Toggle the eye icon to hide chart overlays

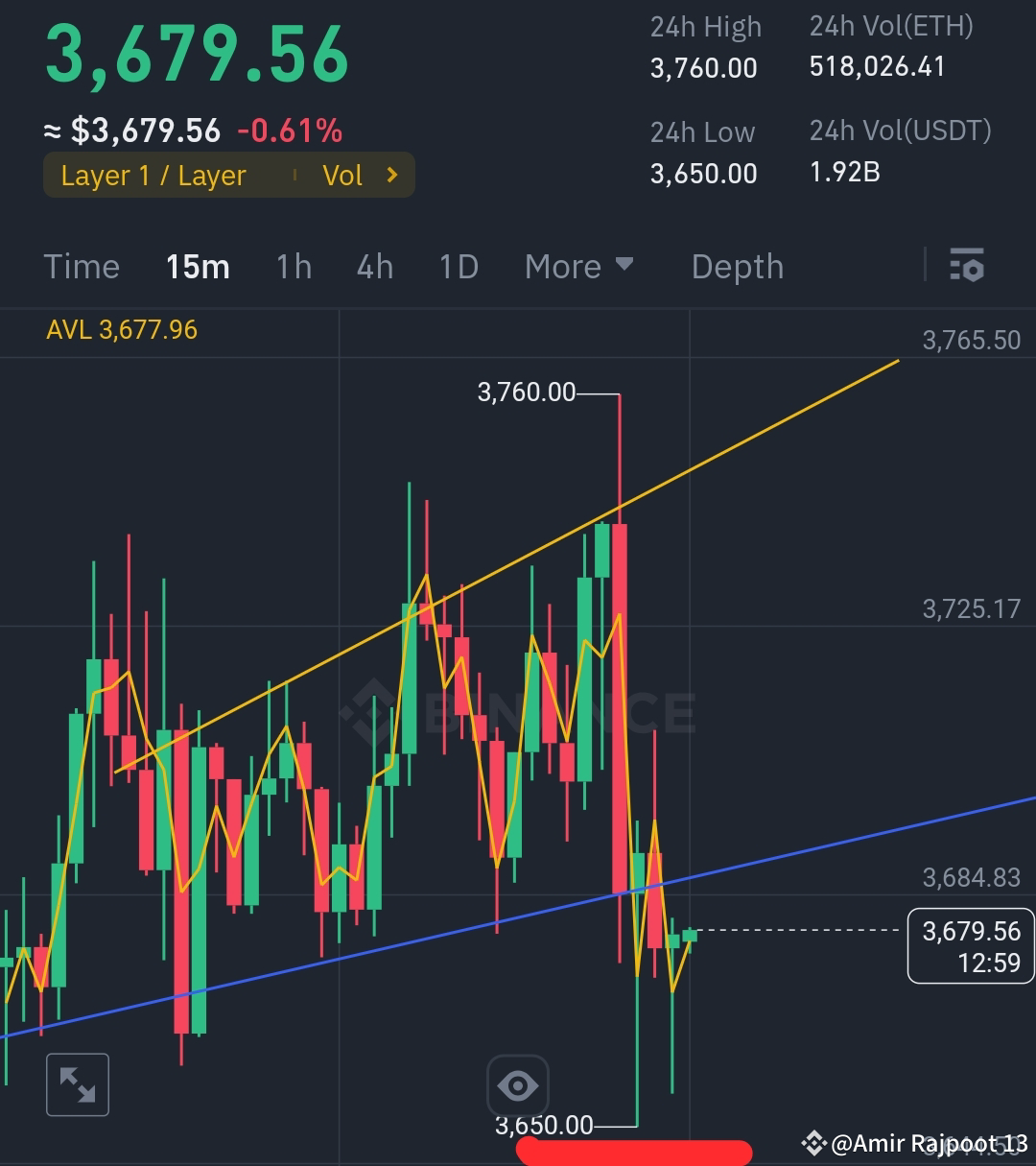pyautogui.click(x=518, y=1084)
